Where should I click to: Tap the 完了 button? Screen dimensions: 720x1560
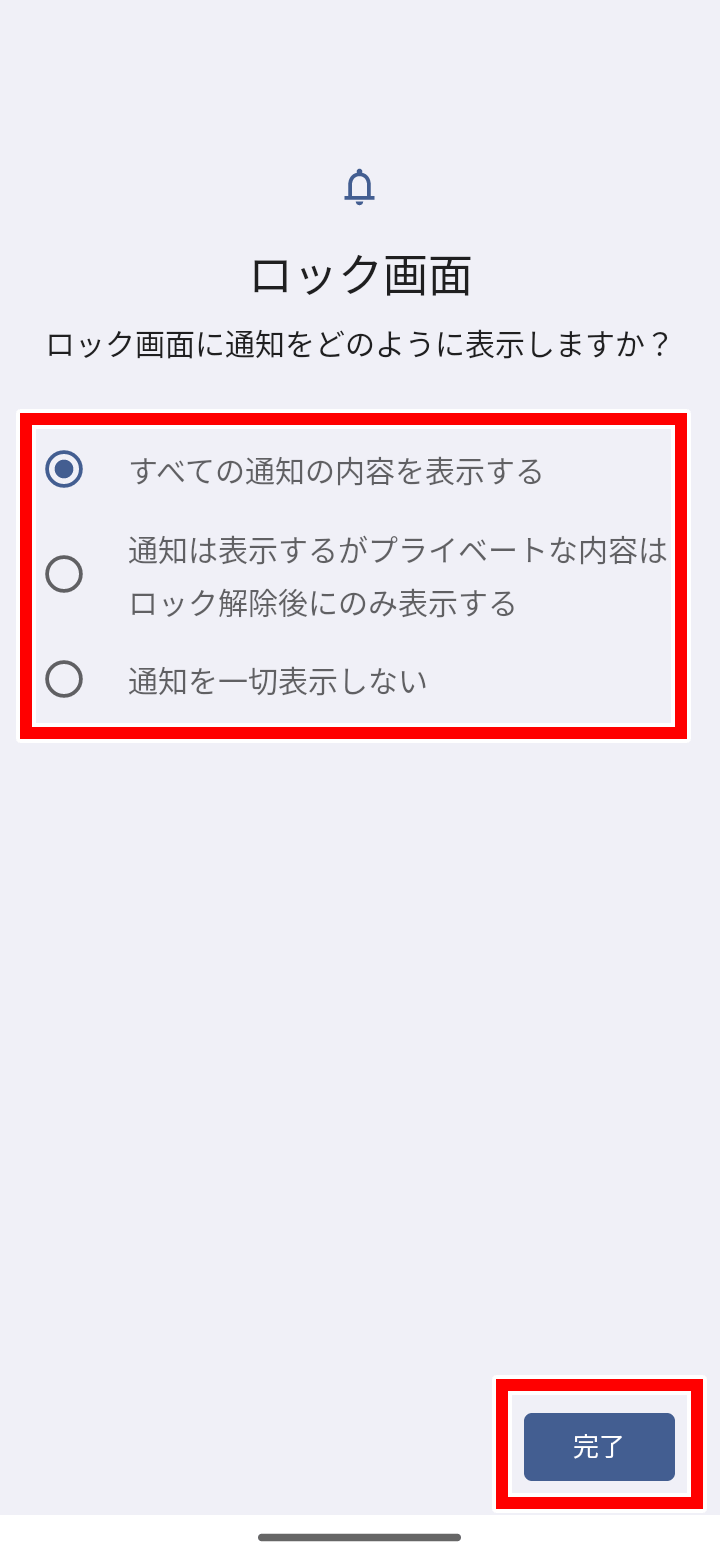pyautogui.click(x=599, y=1446)
